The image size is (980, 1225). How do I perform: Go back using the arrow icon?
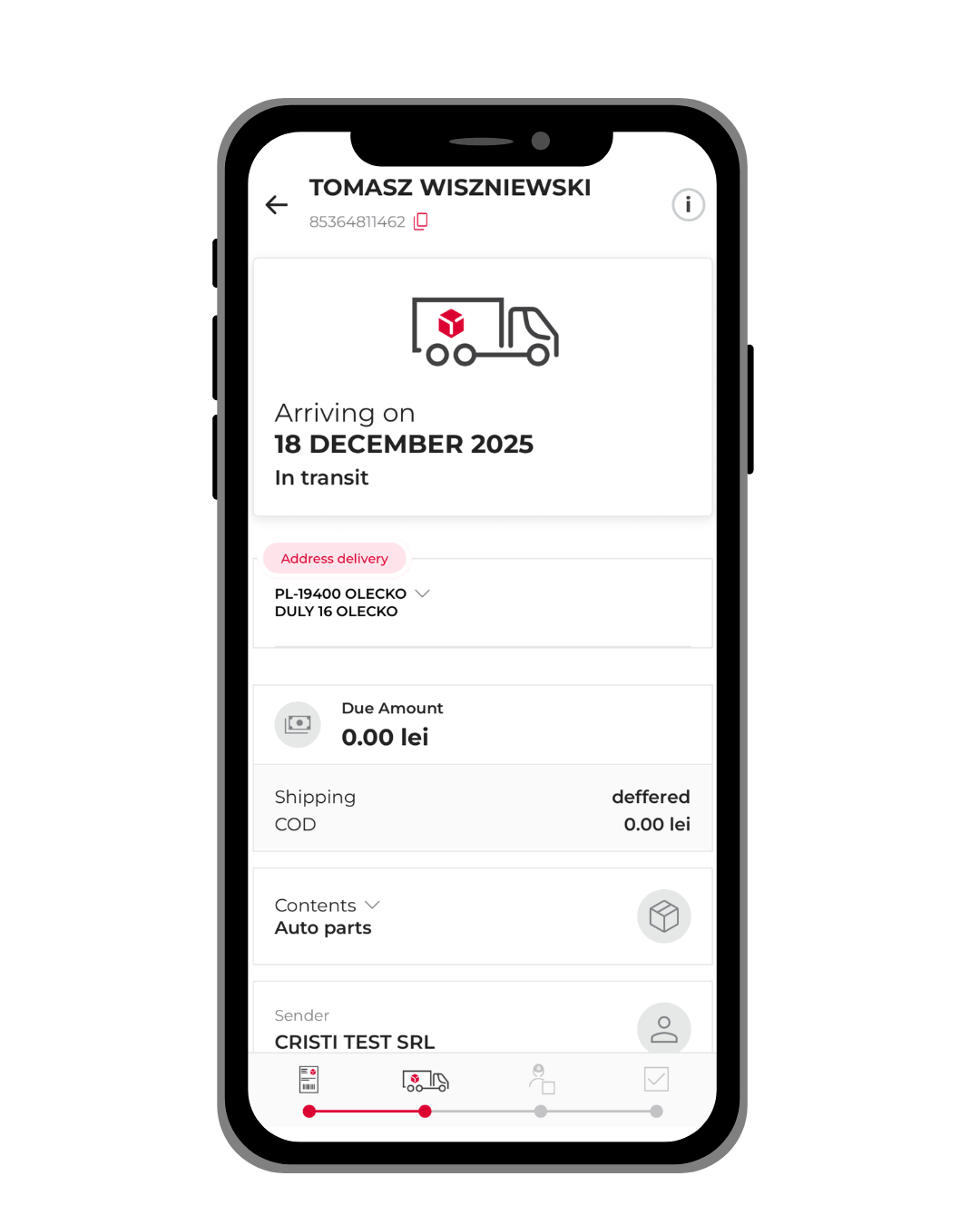coord(277,205)
